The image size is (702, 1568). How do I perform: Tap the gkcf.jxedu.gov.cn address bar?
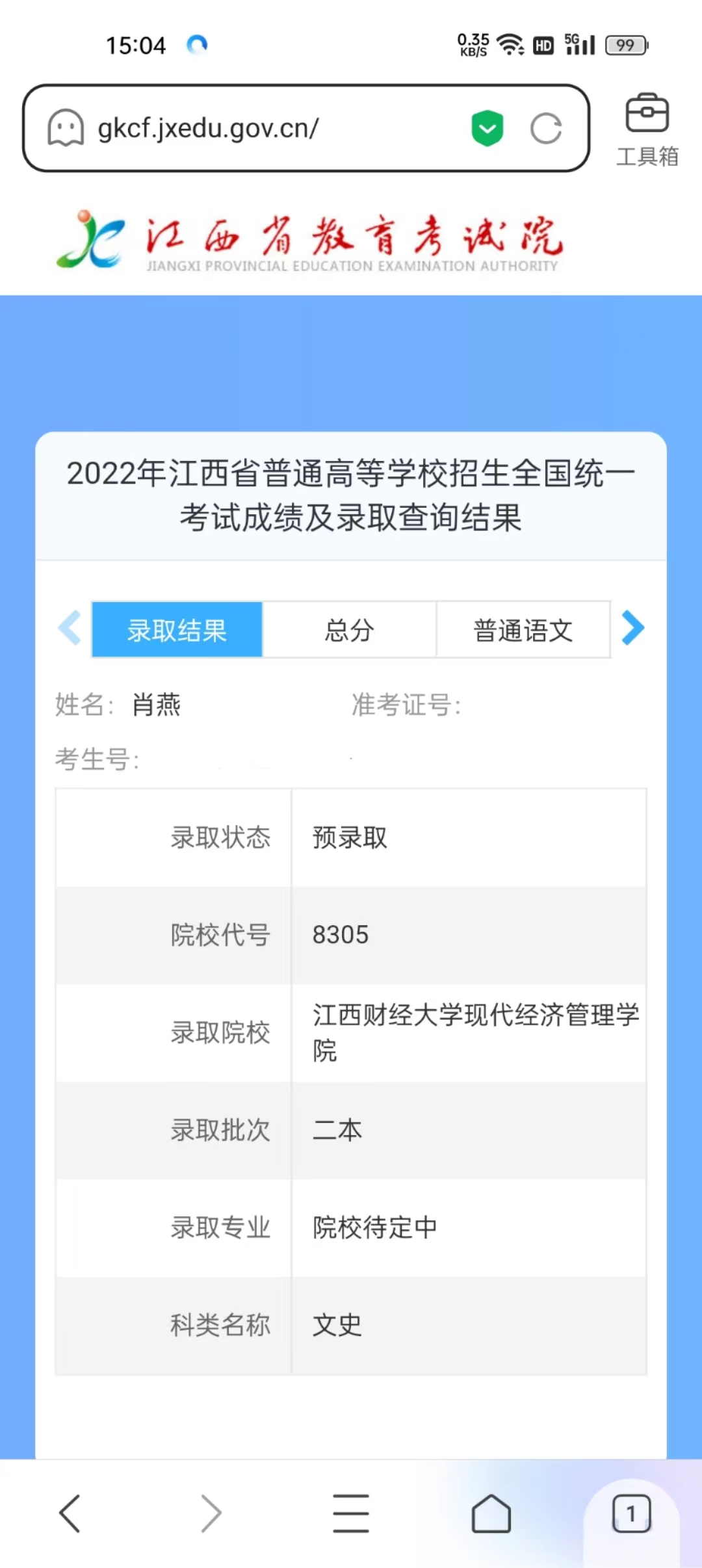pos(305,128)
